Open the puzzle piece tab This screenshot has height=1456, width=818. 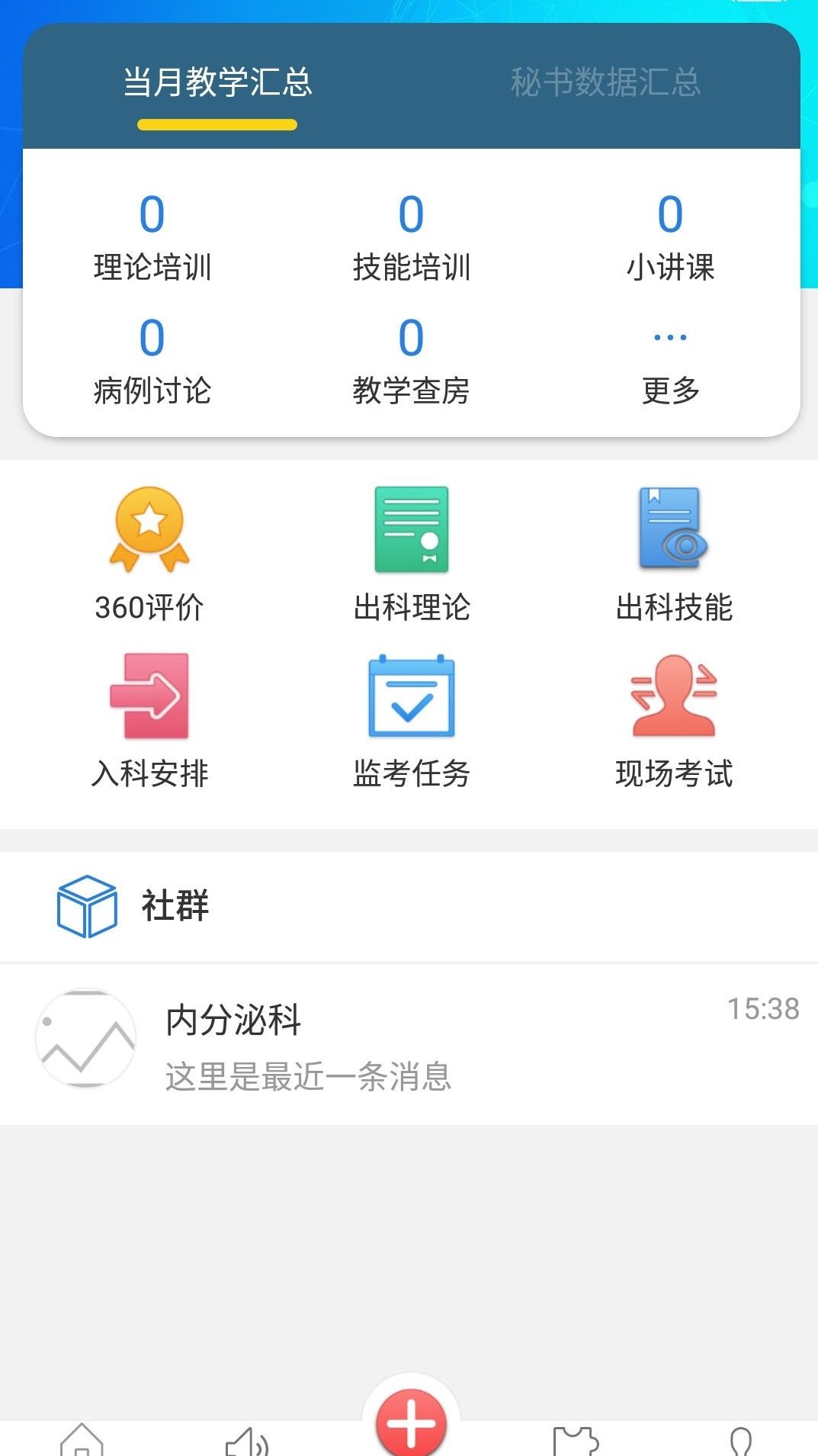coord(576,1442)
